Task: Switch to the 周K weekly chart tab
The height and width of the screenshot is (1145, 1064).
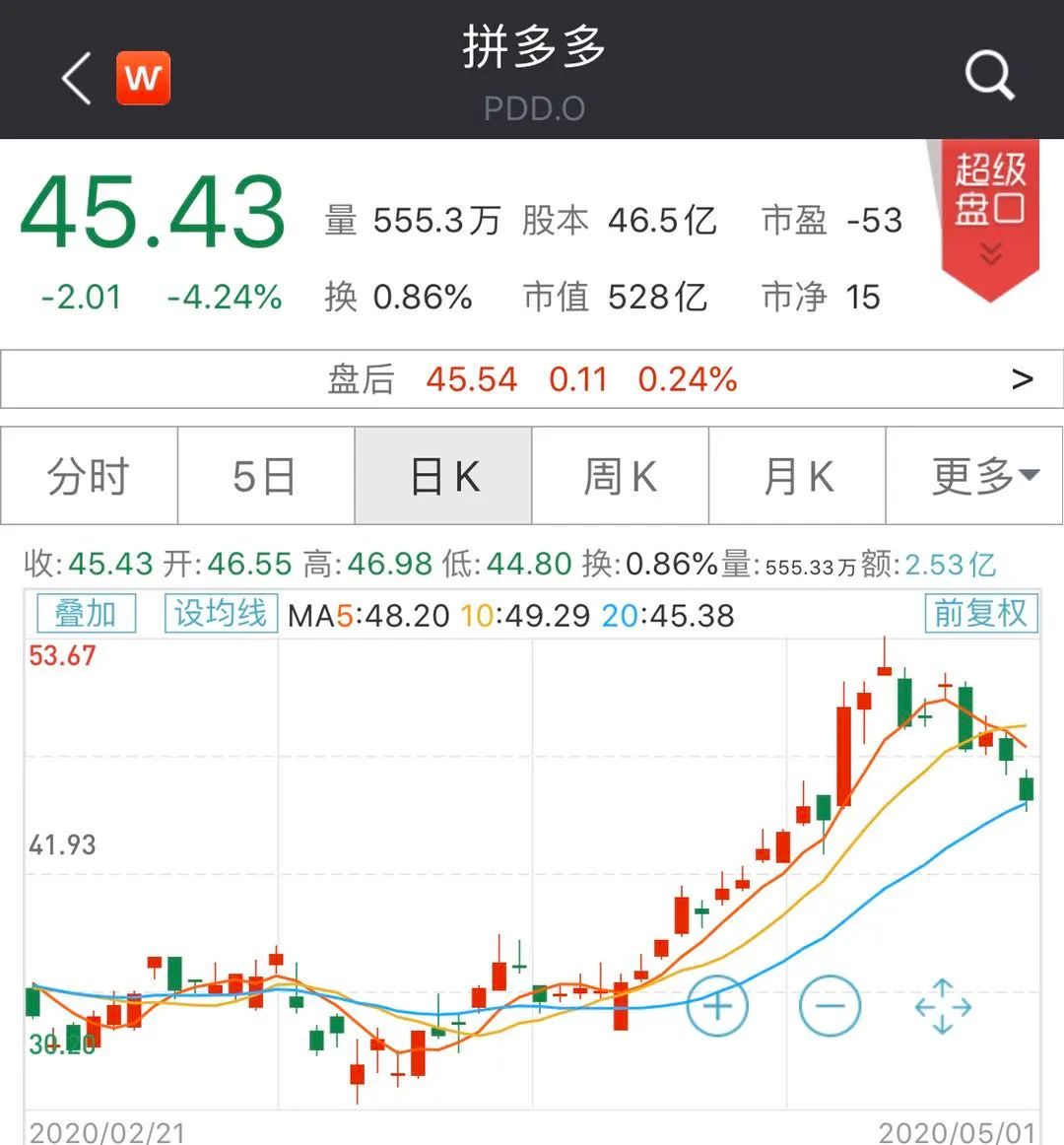Action: click(x=620, y=476)
